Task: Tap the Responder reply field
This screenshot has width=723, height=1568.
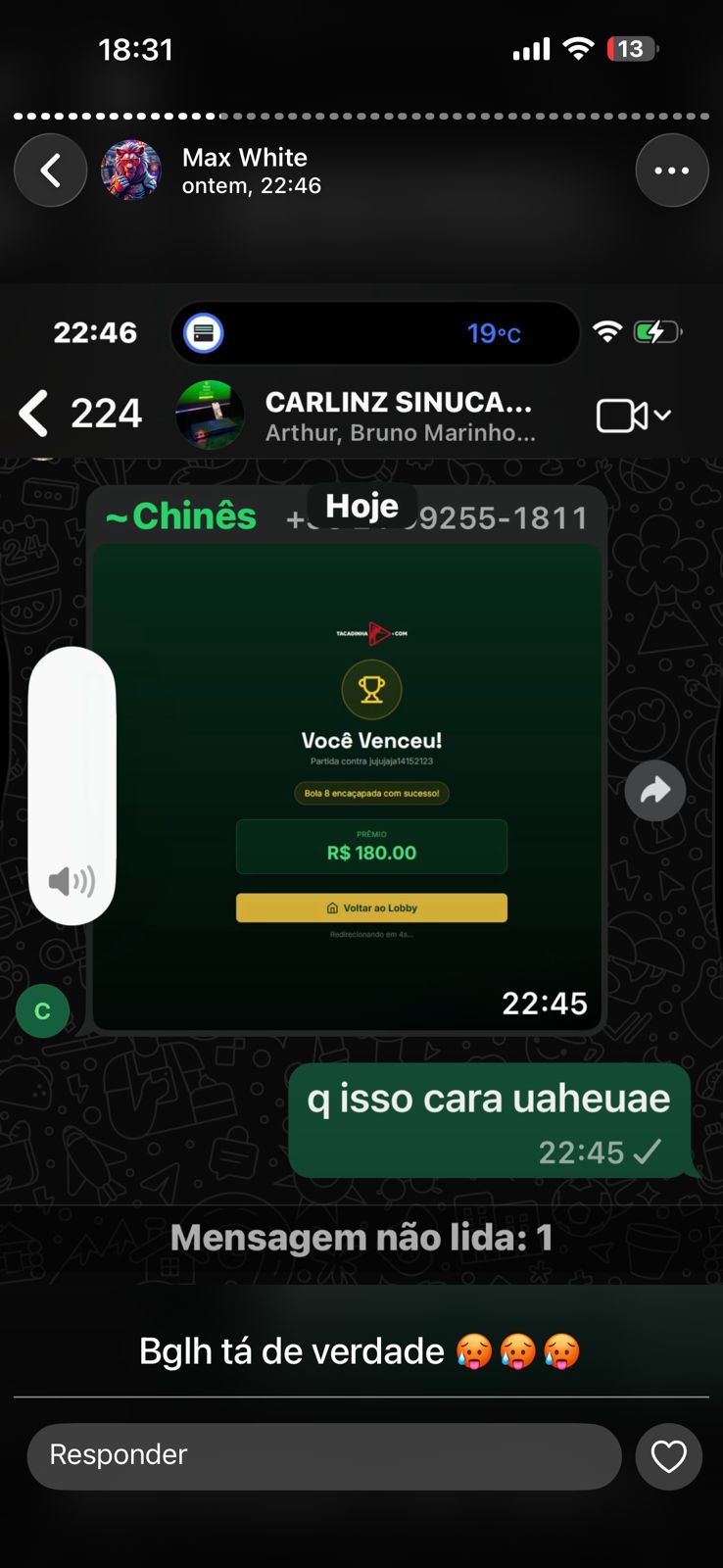Action: (323, 1455)
